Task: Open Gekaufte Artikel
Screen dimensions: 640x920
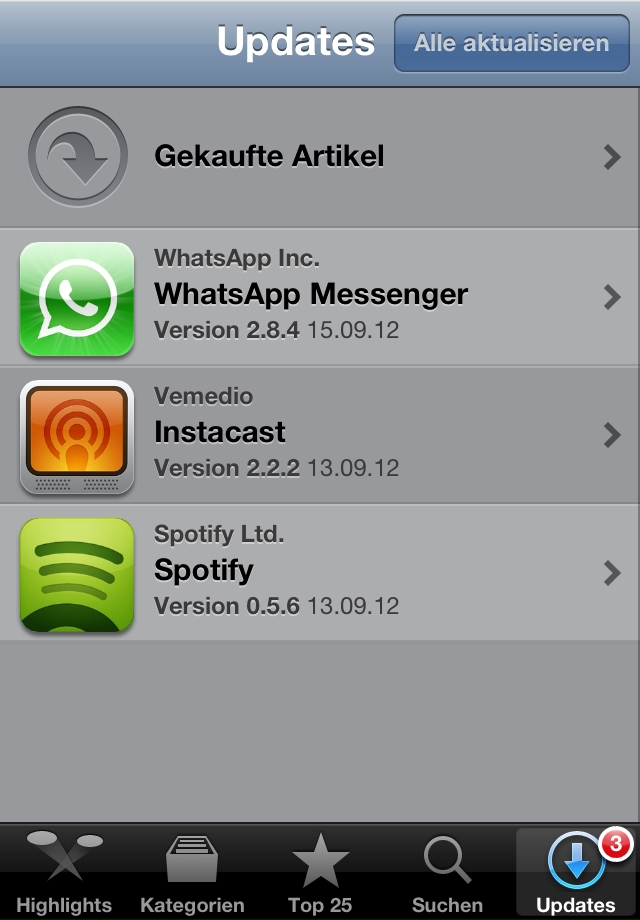Action: point(320,157)
